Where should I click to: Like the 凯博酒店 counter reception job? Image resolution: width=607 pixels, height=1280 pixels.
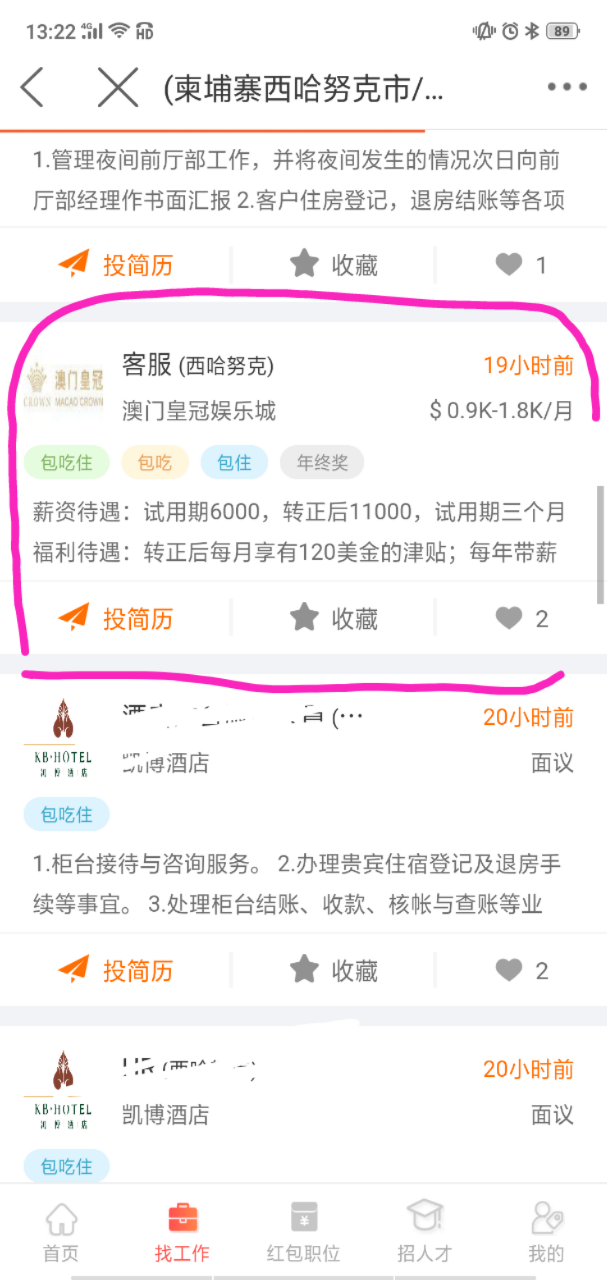[x=522, y=970]
